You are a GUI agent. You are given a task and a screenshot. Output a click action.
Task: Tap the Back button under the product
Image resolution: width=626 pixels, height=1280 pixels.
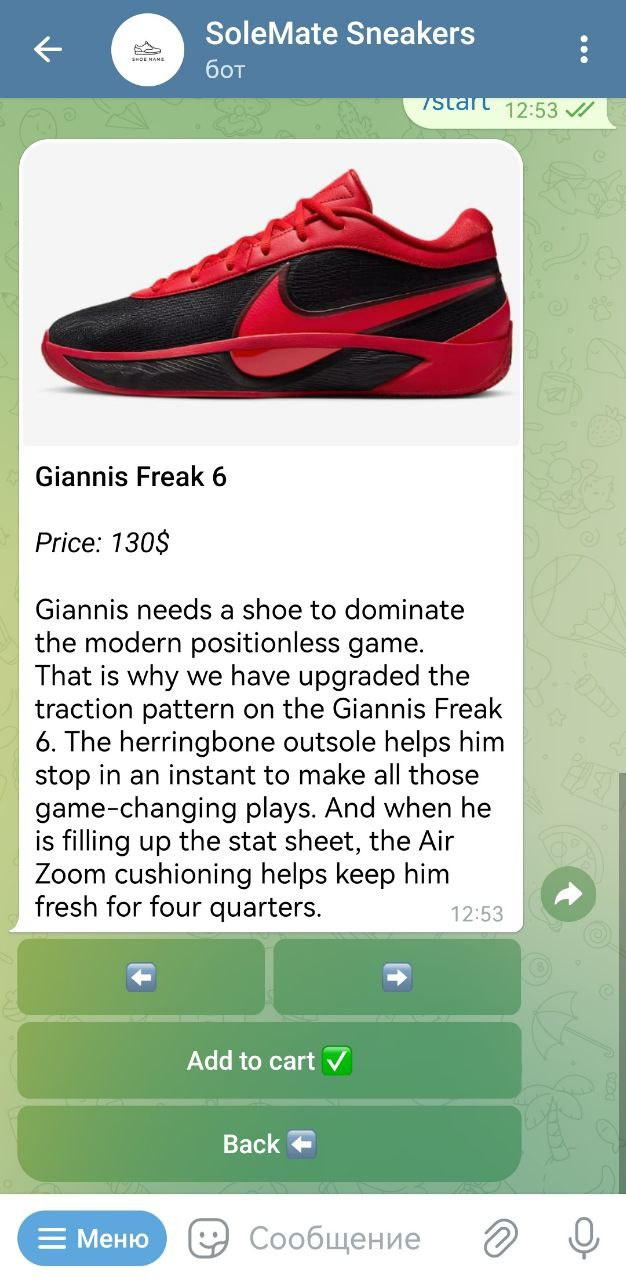[x=269, y=1143]
